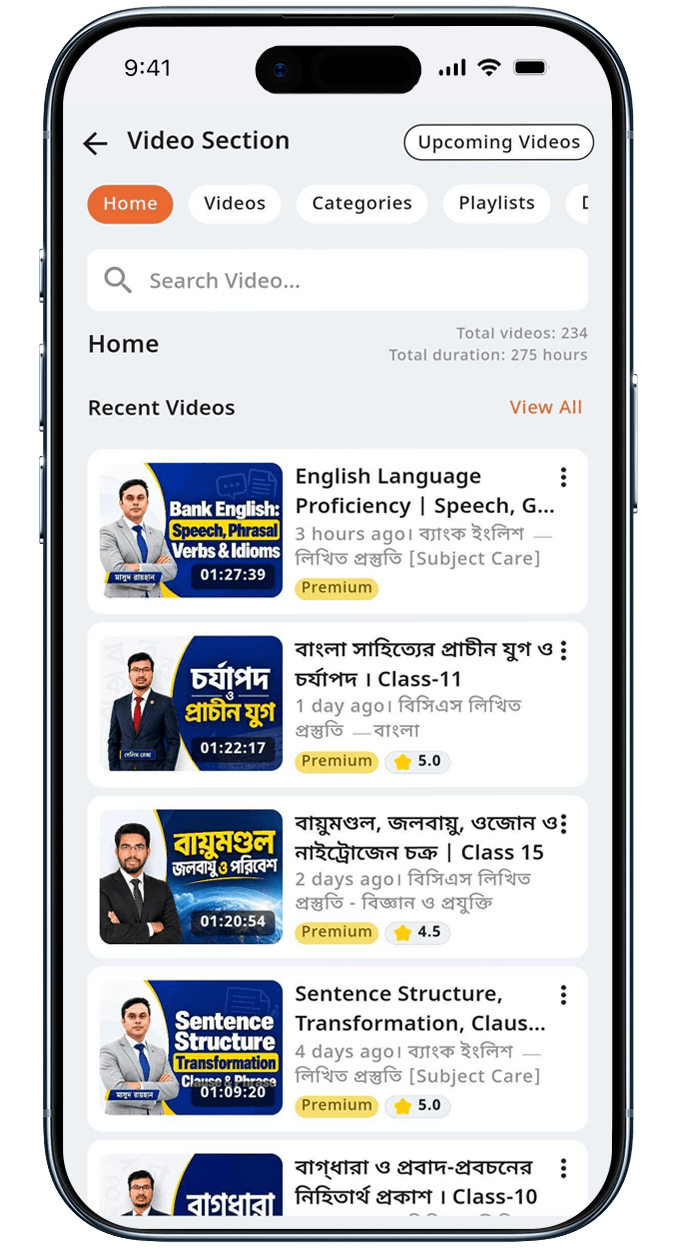Open options menu for Class-10 video
This screenshot has height=1249, width=676.
564,1168
